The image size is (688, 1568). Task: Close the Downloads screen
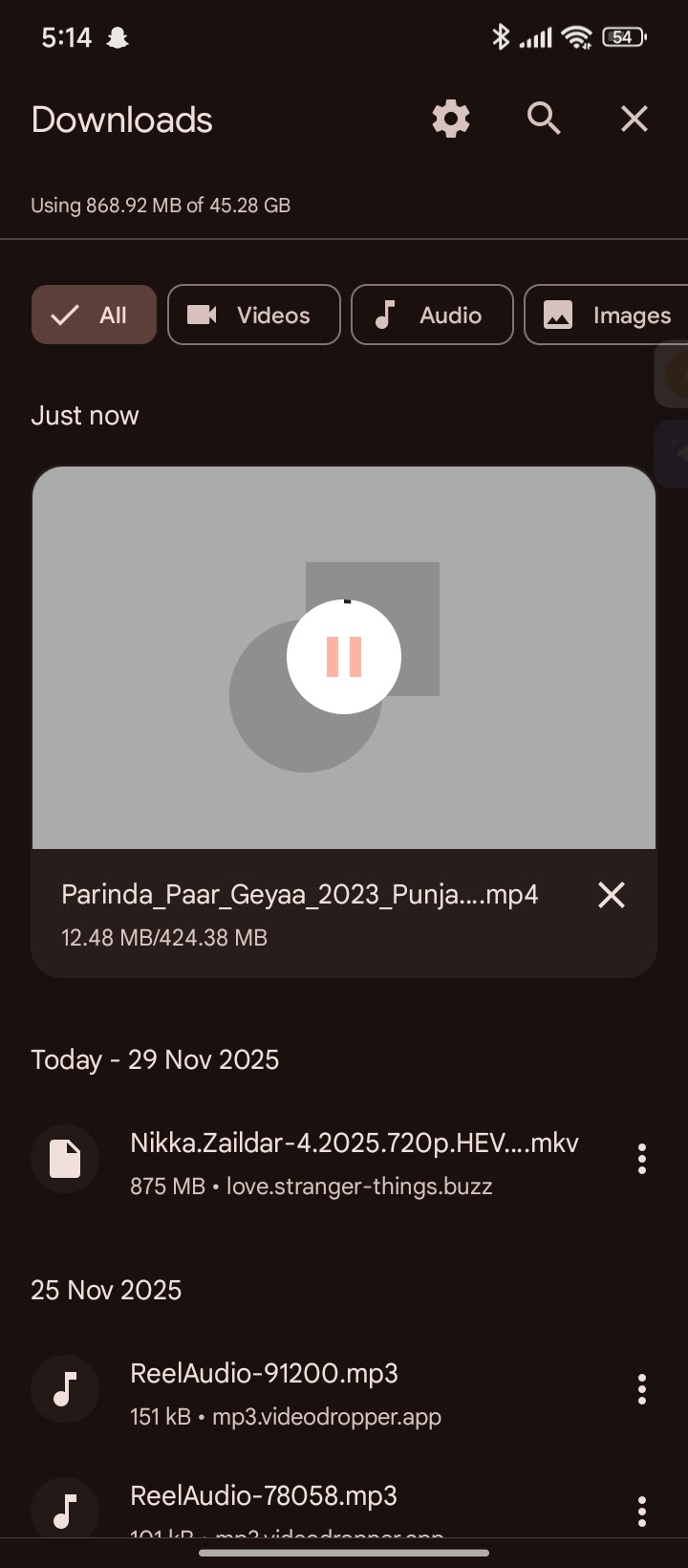[634, 120]
